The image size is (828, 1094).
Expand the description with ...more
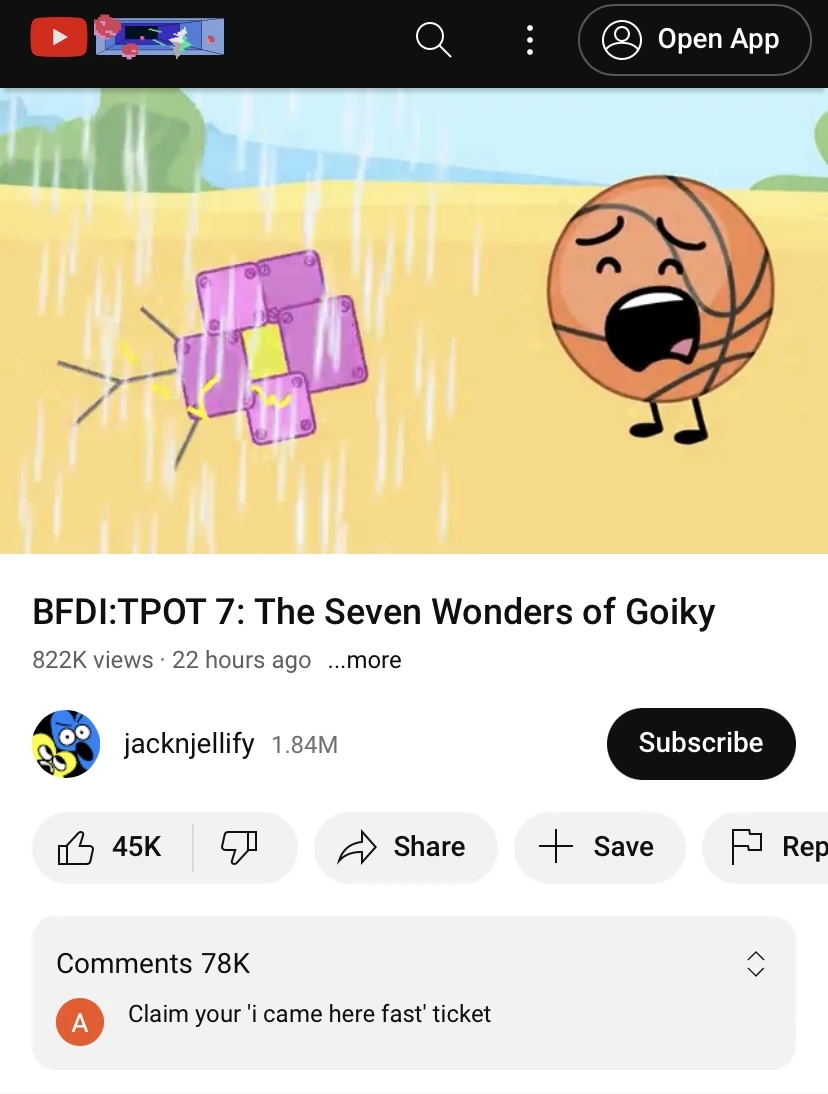(365, 660)
